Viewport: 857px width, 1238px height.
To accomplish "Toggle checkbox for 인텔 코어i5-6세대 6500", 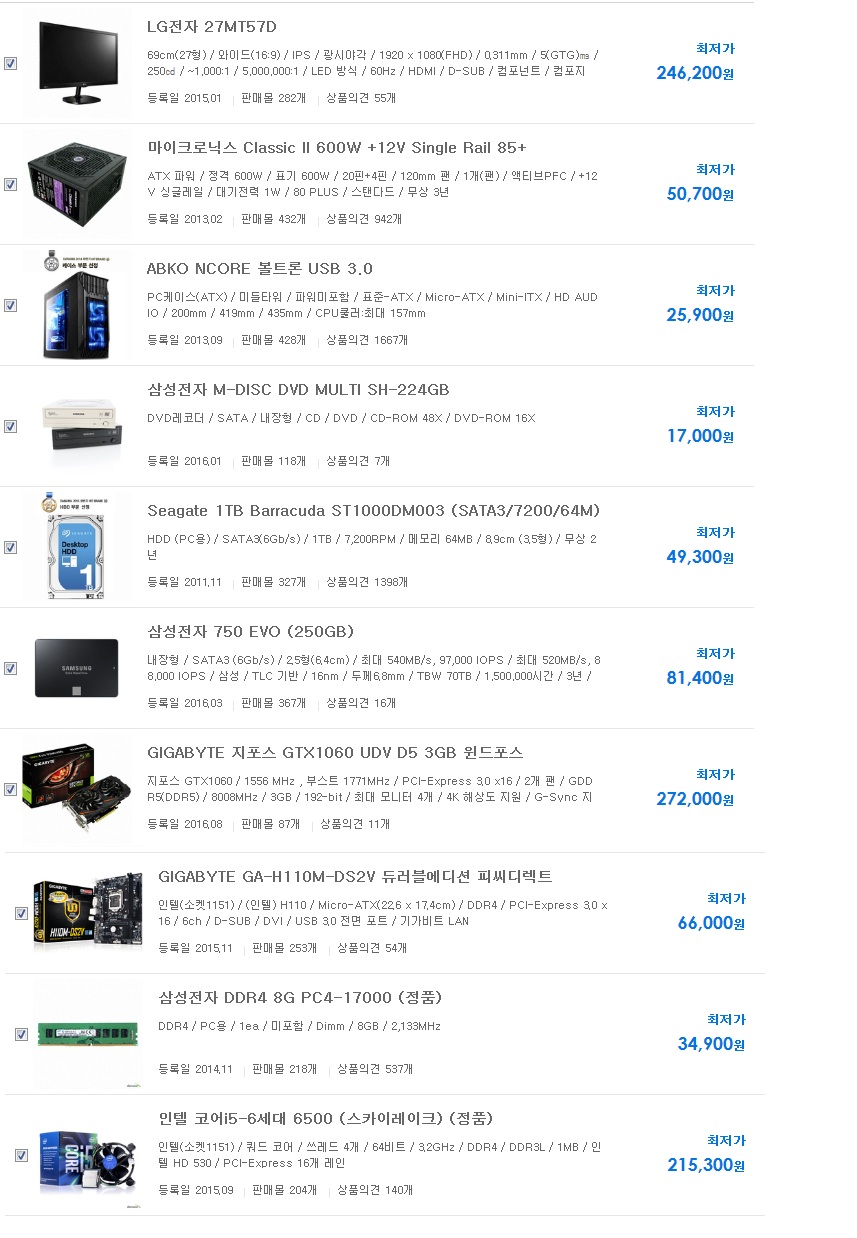I will [21, 1155].
